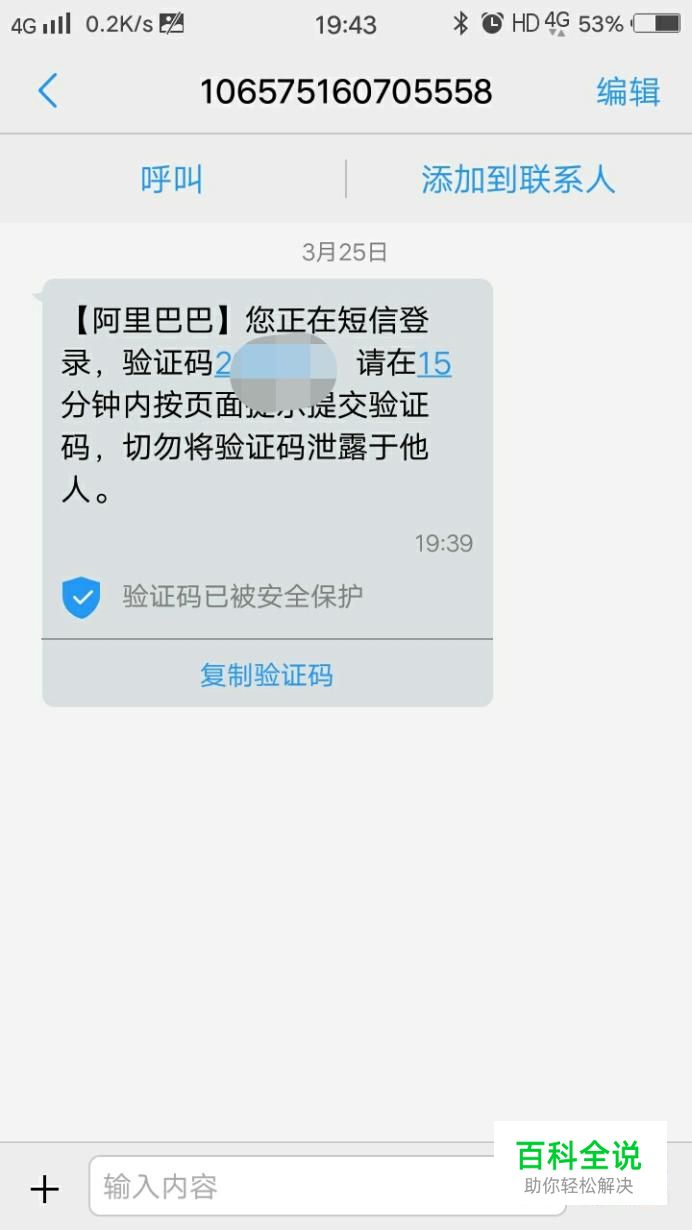Tap 编辑 to edit the conversation
The height and width of the screenshot is (1230, 692).
click(x=628, y=91)
